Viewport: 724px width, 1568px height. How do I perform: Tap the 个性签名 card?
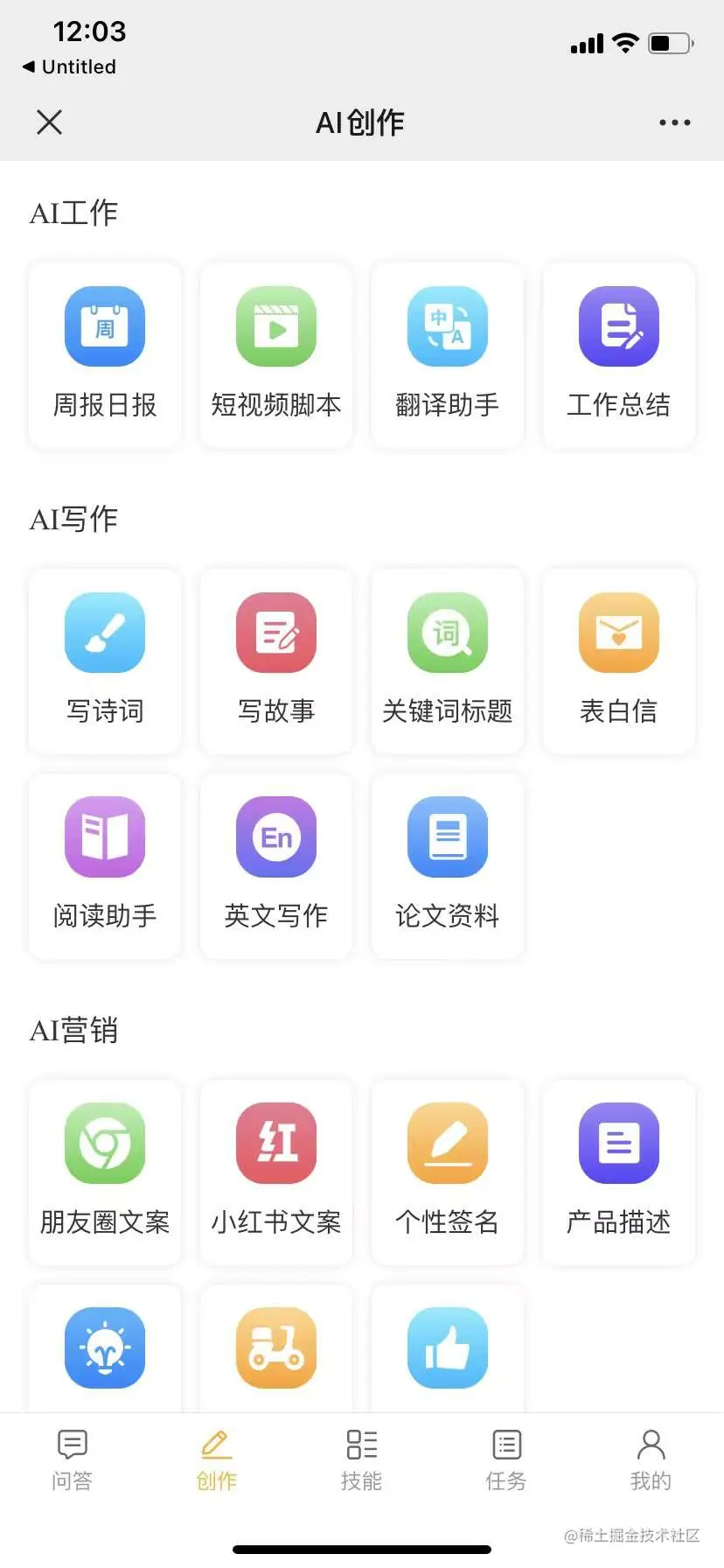pyautogui.click(x=448, y=1172)
